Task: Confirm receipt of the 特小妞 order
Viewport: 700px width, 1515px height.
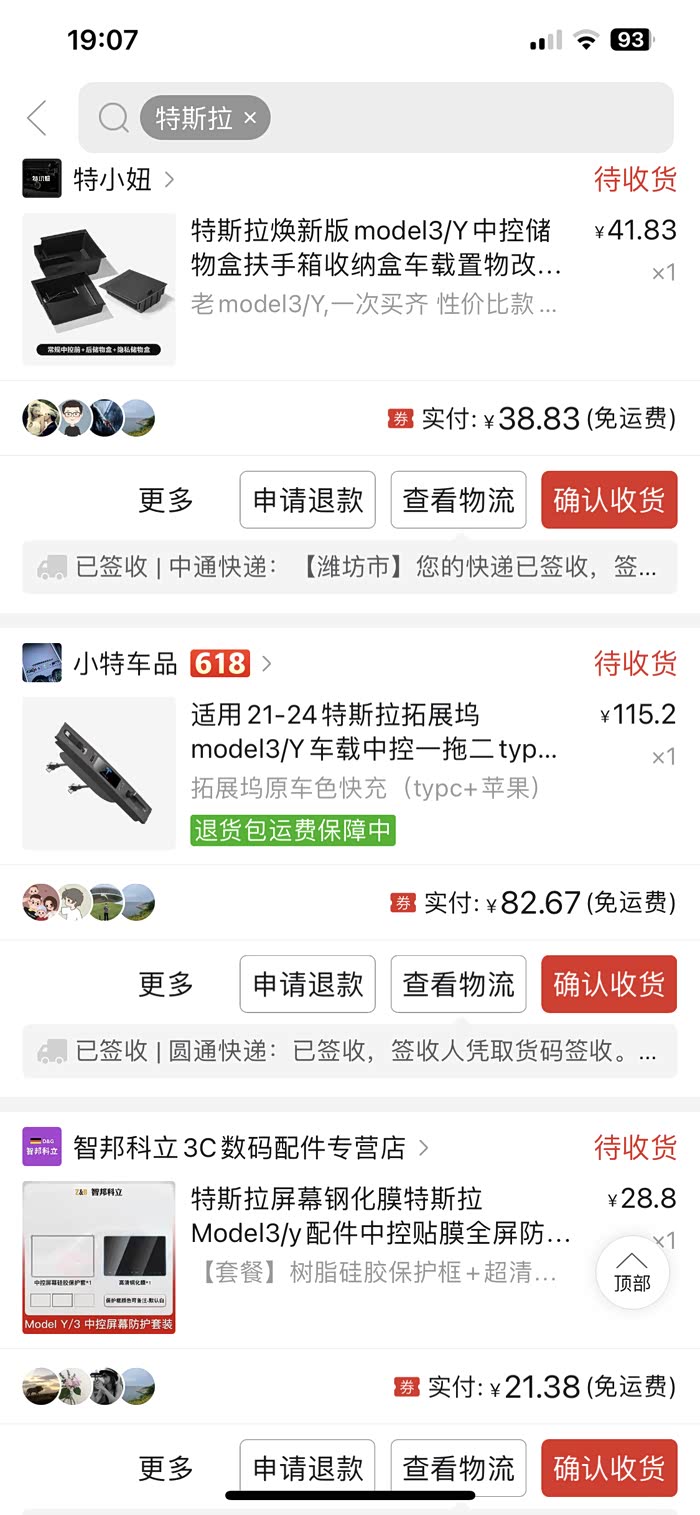Action: tap(609, 500)
